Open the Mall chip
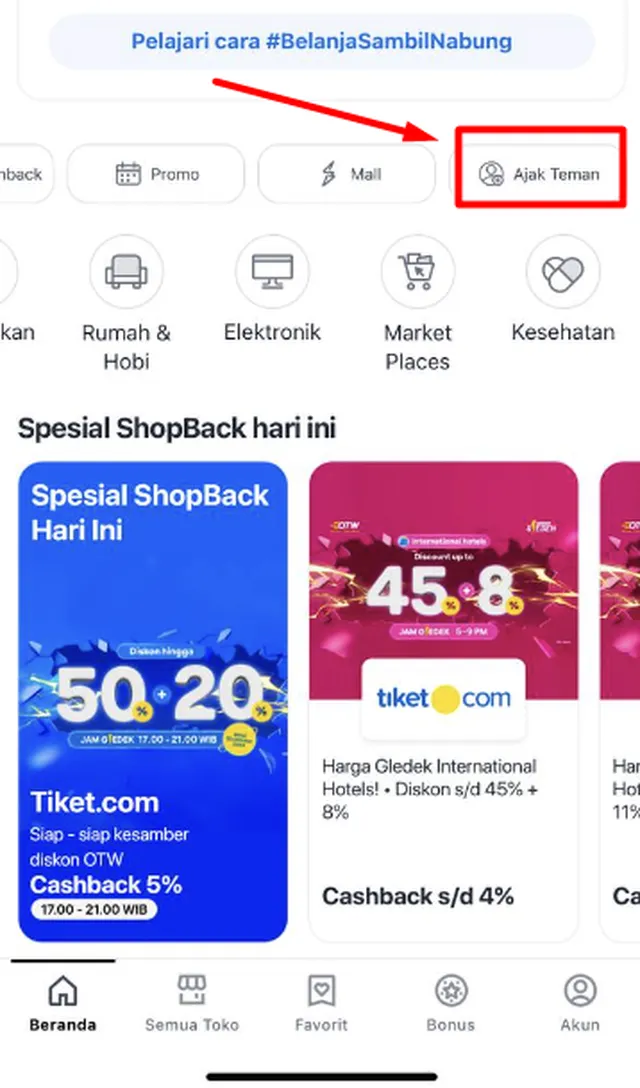Image resolution: width=640 pixels, height=1088 pixels. (346, 174)
